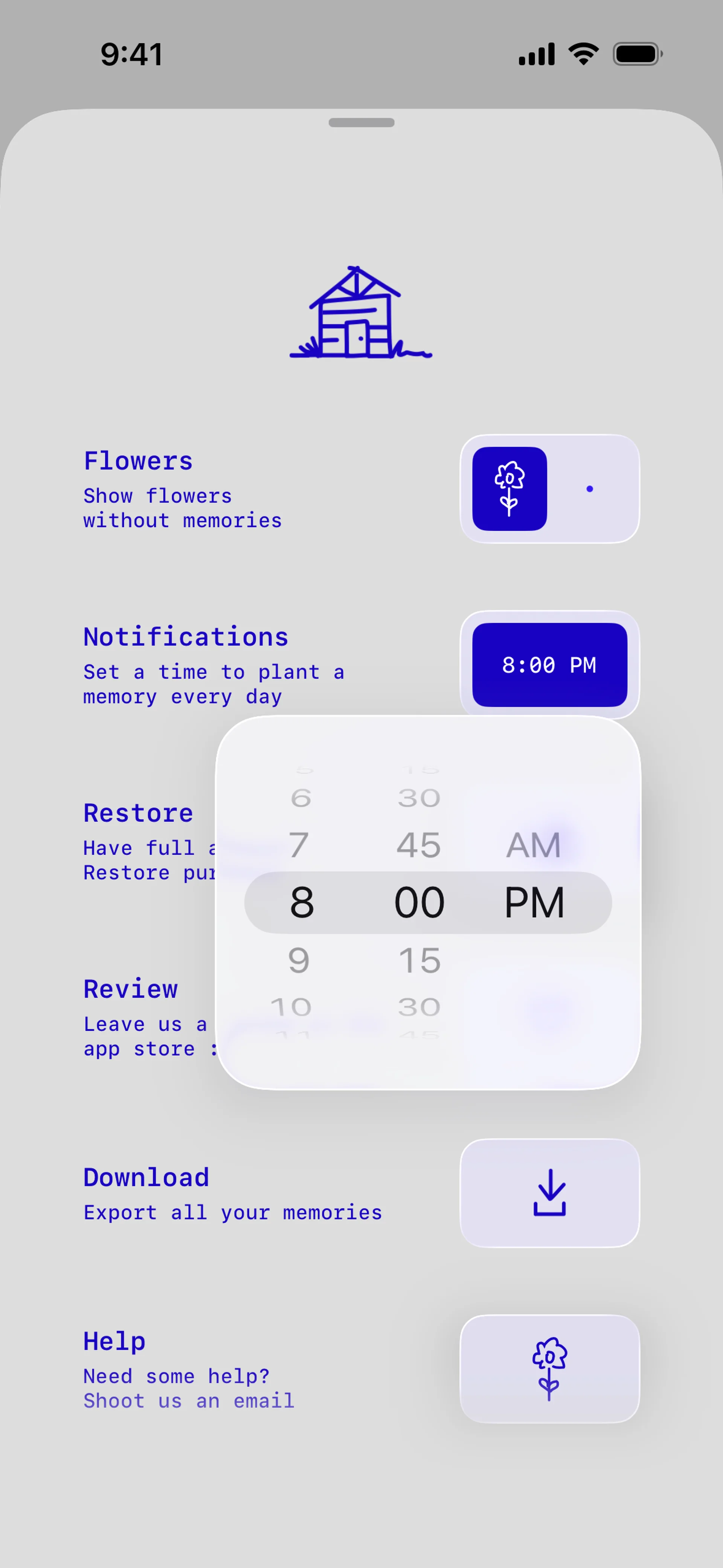The width and height of the screenshot is (723, 1568).
Task: Pick 45 minutes in the time picker
Action: (x=419, y=845)
